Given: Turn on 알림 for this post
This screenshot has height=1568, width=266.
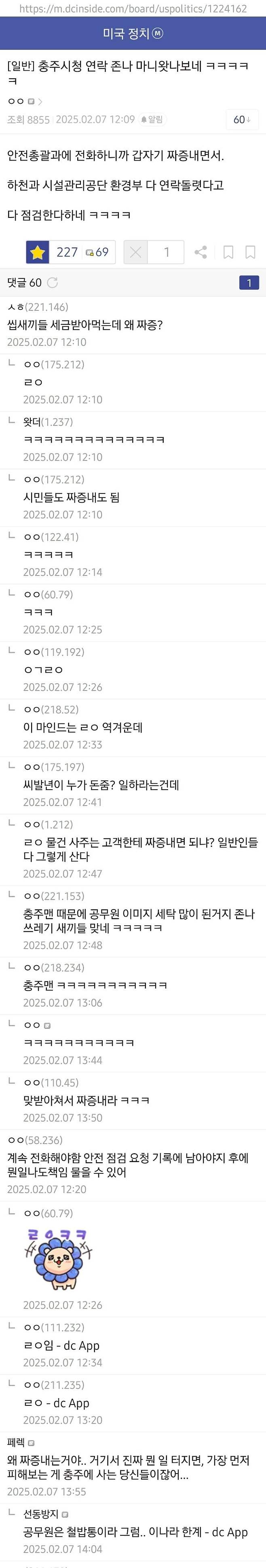Looking at the screenshot, I should click(152, 119).
